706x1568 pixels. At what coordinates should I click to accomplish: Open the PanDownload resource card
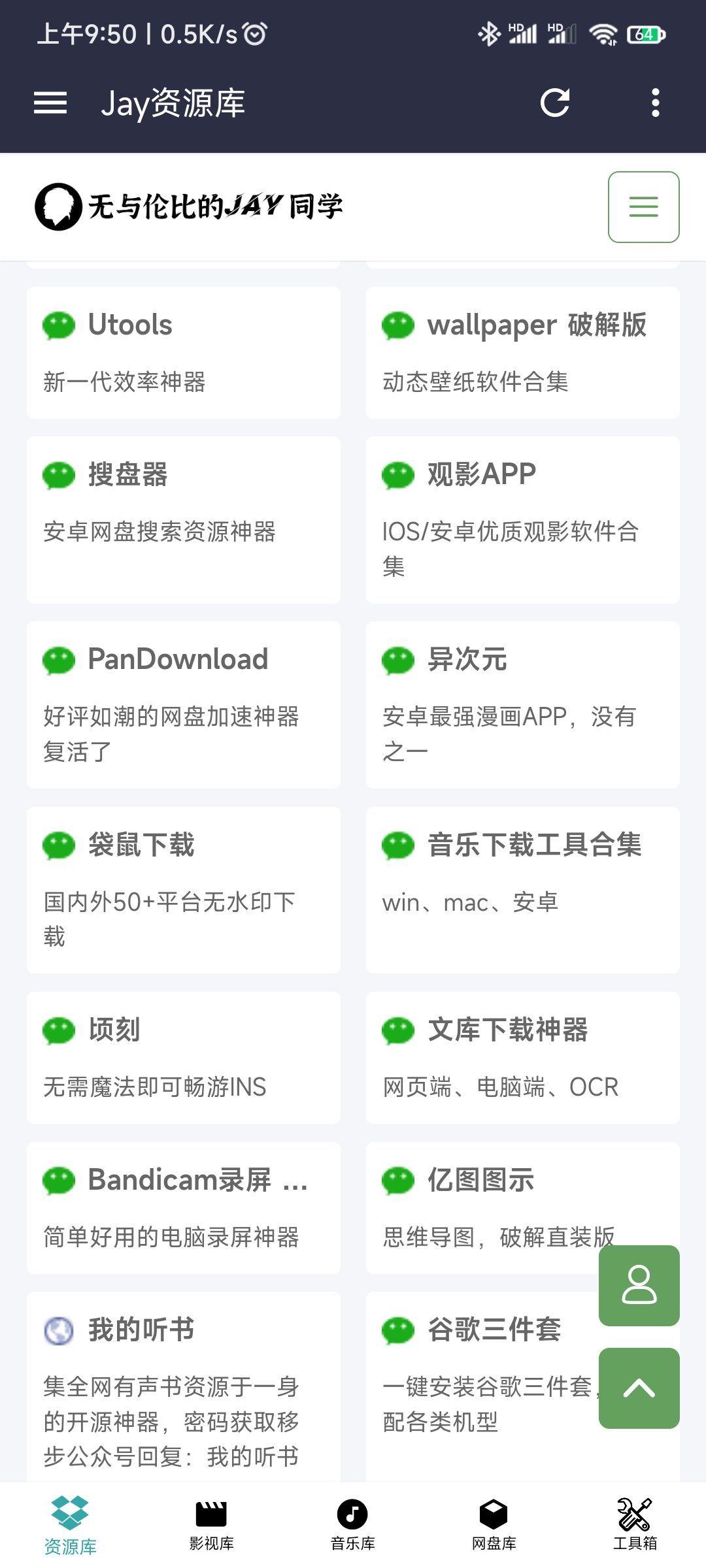click(x=182, y=706)
